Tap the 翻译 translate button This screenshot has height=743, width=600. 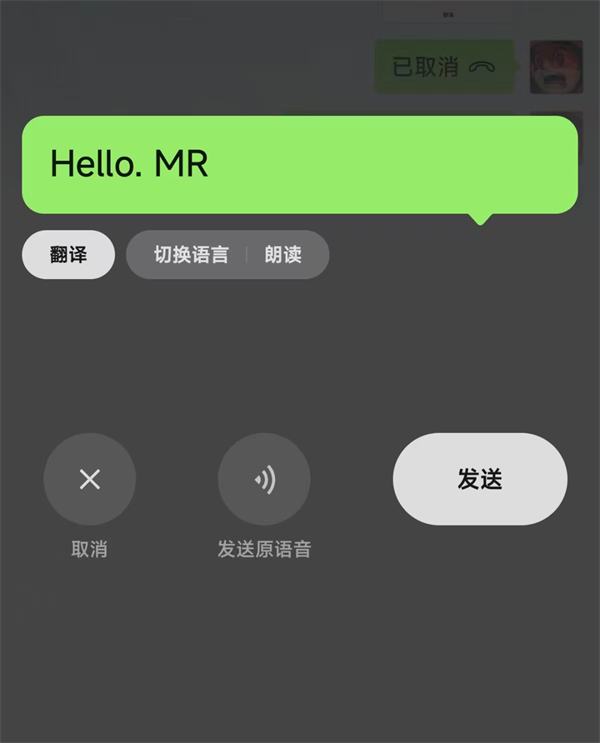coord(68,255)
